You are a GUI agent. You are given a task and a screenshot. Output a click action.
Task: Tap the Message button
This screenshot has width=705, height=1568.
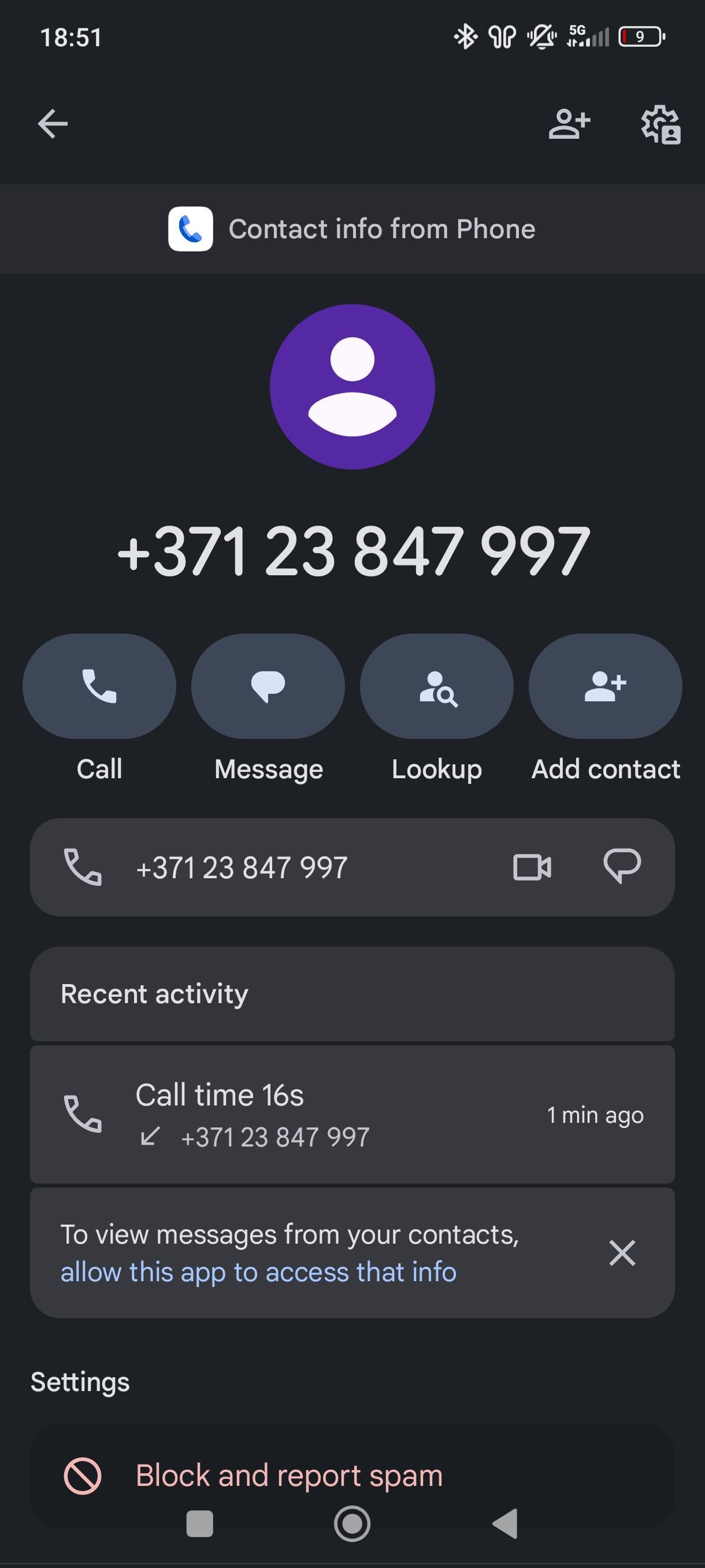point(268,686)
